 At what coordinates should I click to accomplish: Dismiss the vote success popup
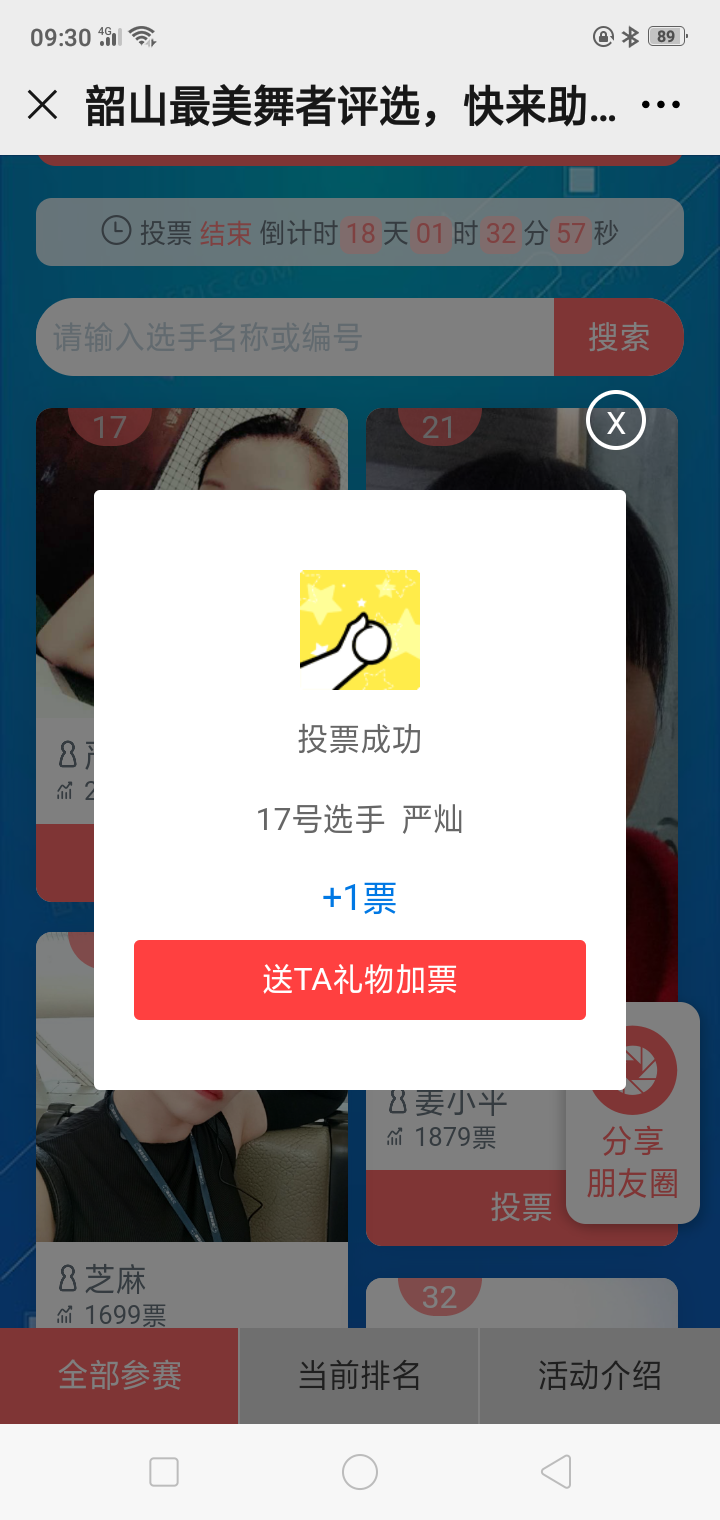point(616,420)
